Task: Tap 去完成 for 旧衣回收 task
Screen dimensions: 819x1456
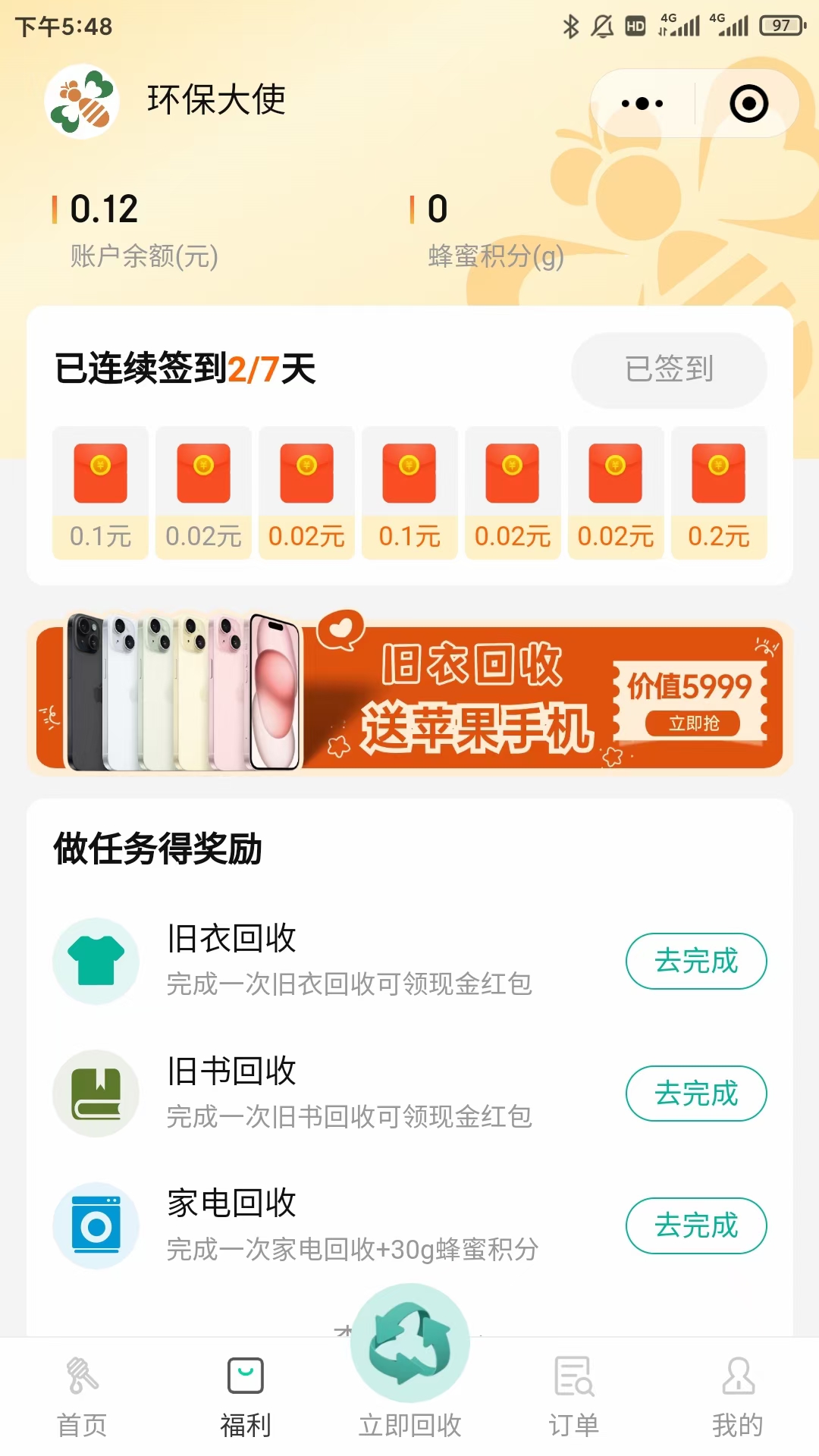Action: tap(695, 961)
